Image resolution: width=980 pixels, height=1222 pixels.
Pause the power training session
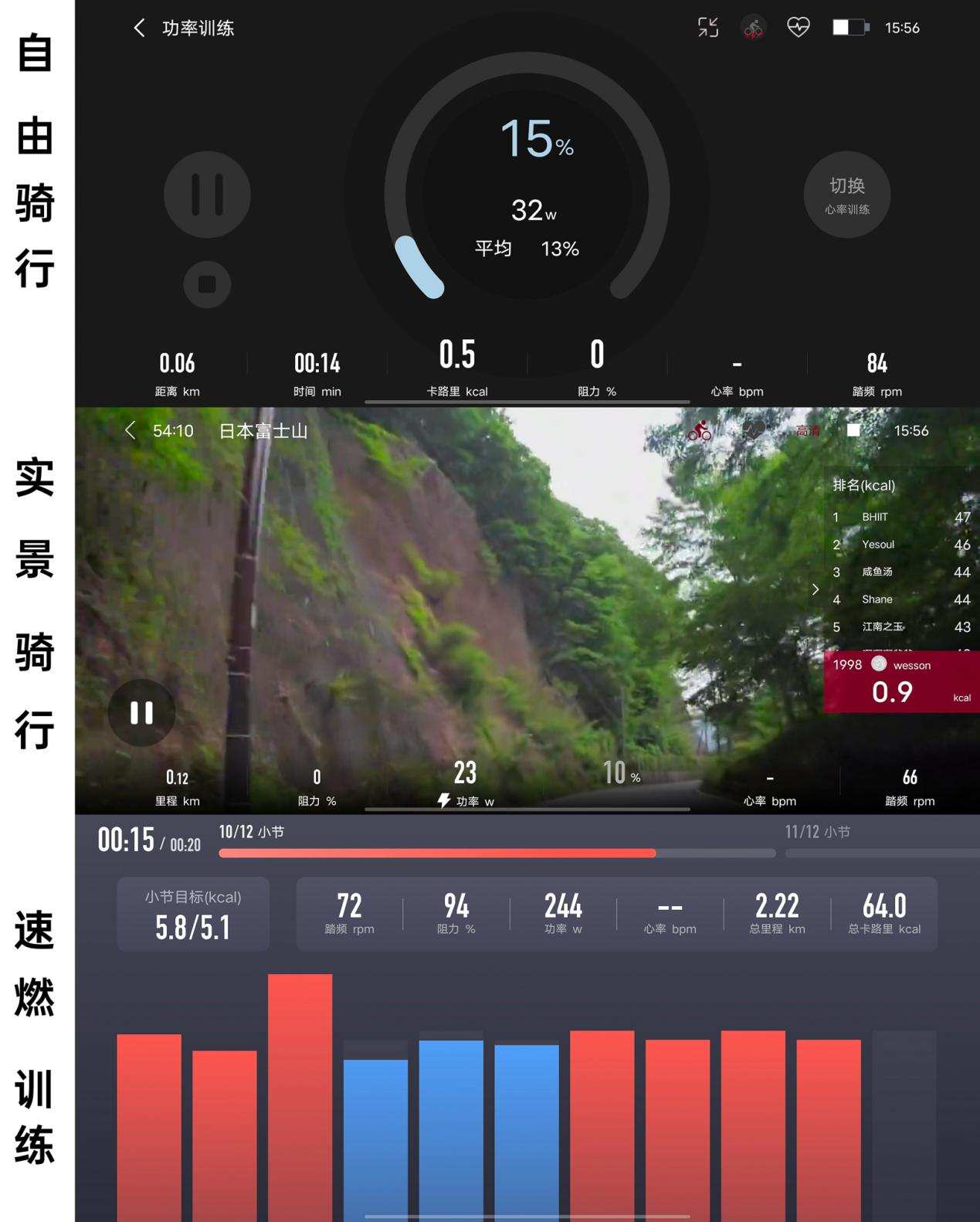[x=206, y=194]
